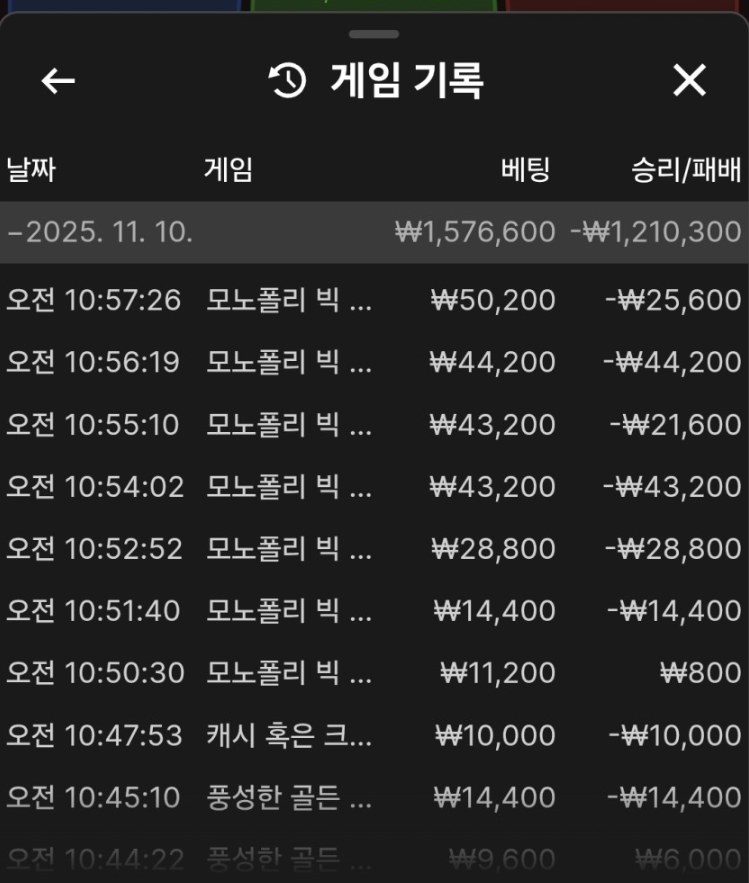Collapse the 2025. 11. 10. date group
The height and width of the screenshot is (883, 749).
(100, 232)
